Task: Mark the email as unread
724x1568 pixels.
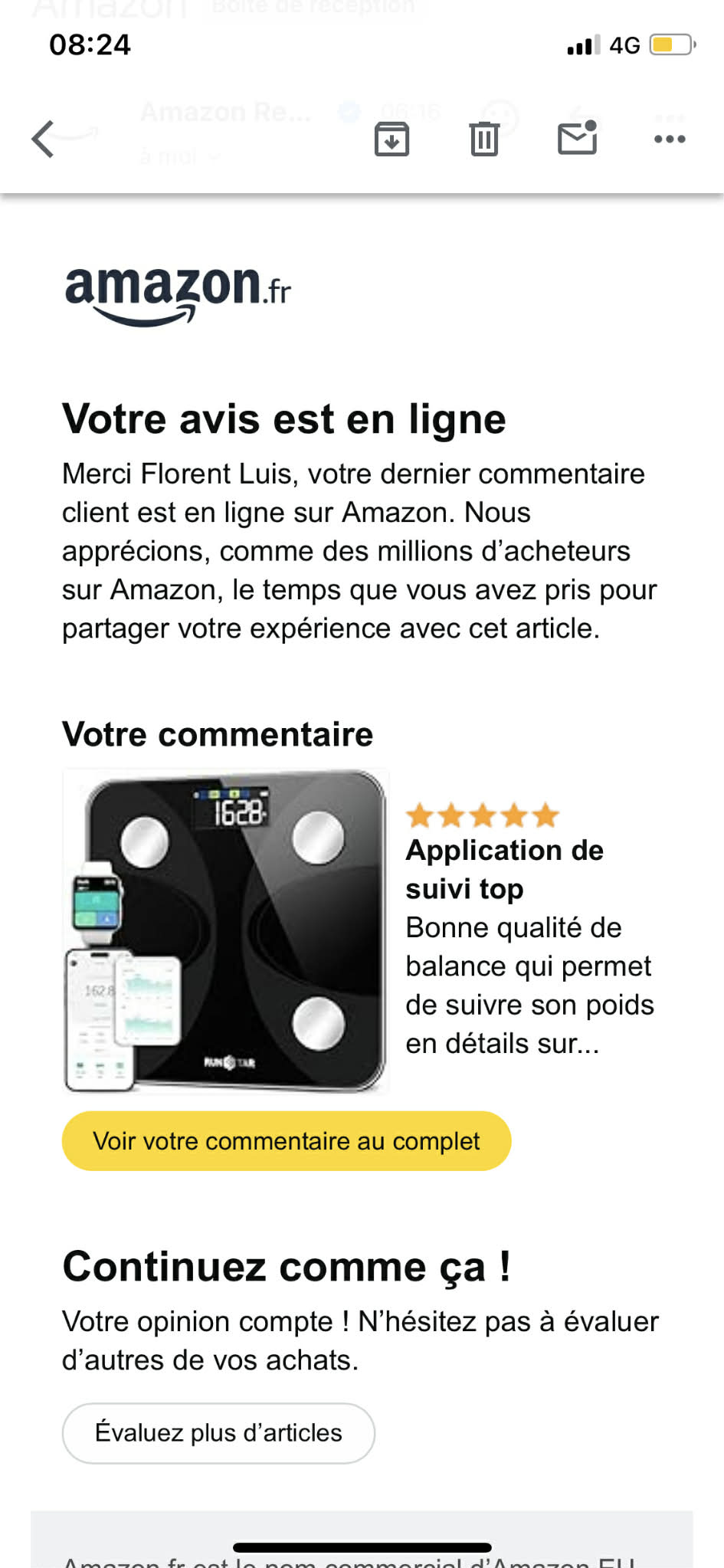Action: [577, 138]
